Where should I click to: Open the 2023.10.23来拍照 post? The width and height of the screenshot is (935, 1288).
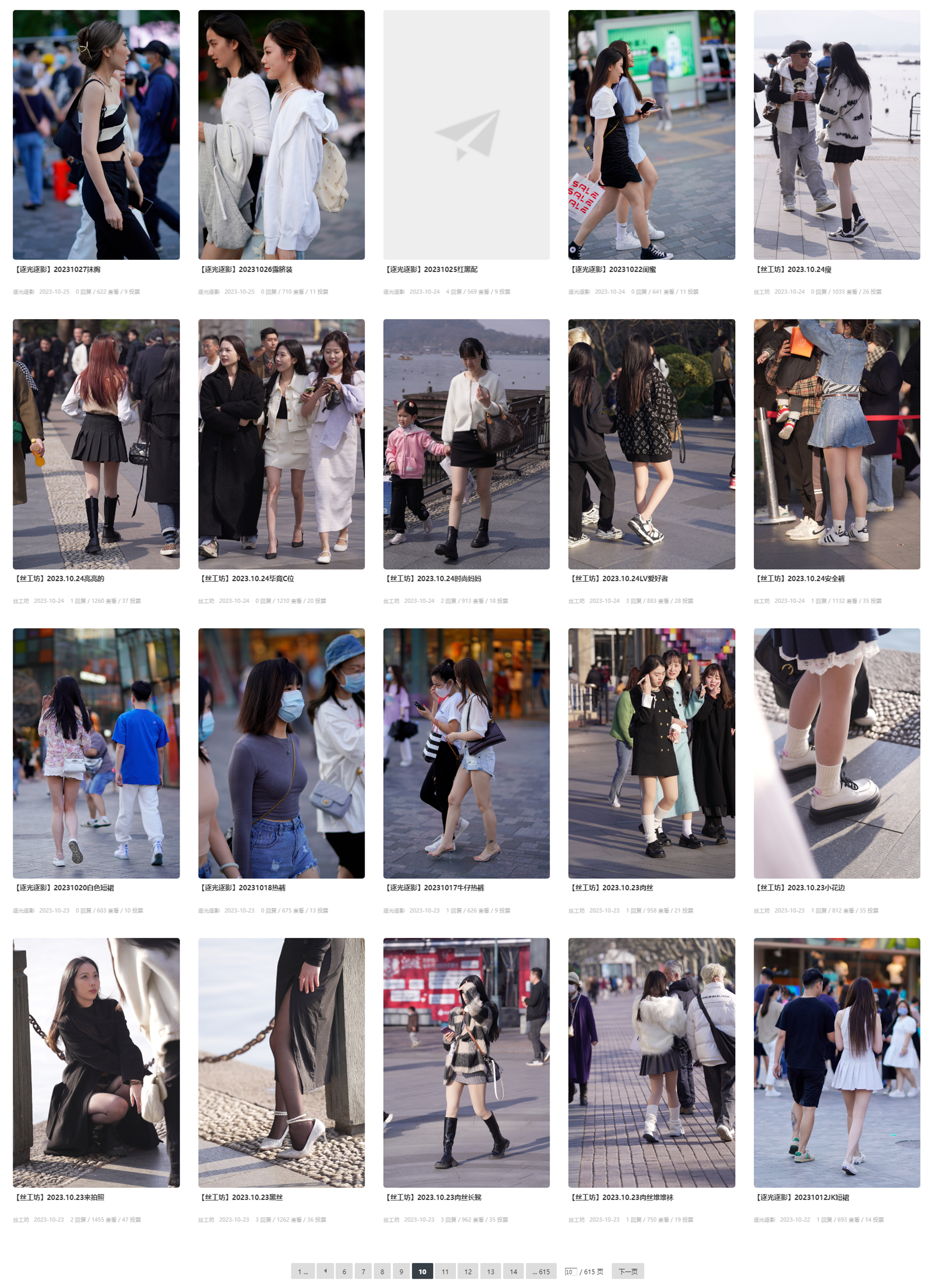coord(96,1062)
